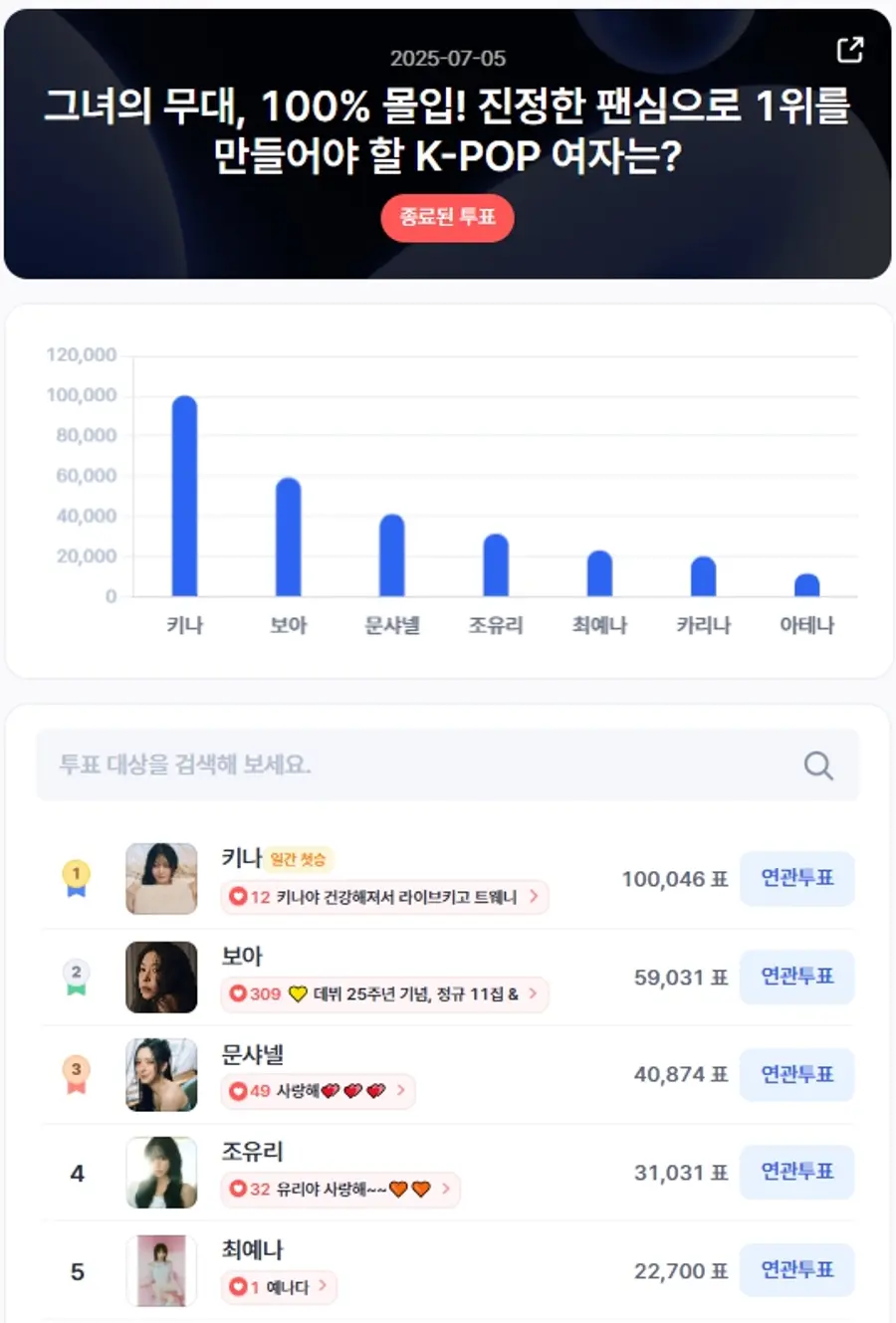Click the pink third-place badge beside 문샤넬
896x1323 pixels.
click(78, 1075)
